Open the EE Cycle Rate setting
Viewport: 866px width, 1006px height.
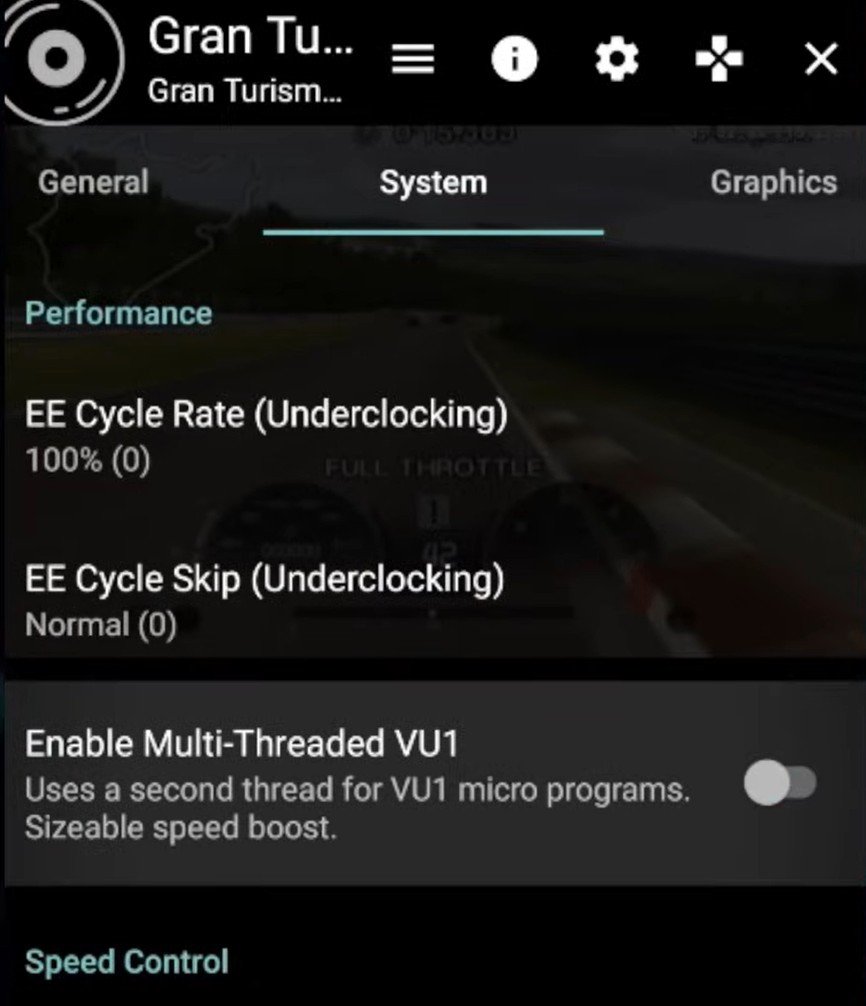tap(267, 413)
